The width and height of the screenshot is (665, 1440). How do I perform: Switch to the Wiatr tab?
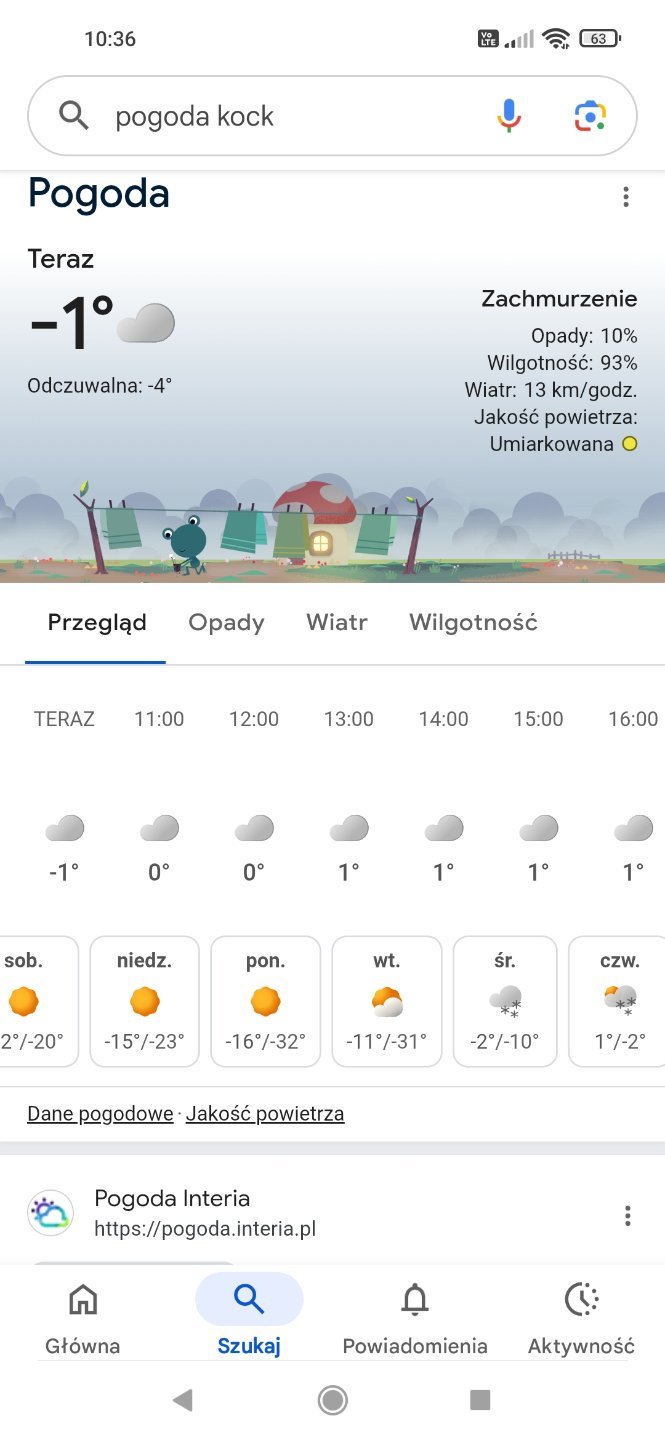[337, 622]
